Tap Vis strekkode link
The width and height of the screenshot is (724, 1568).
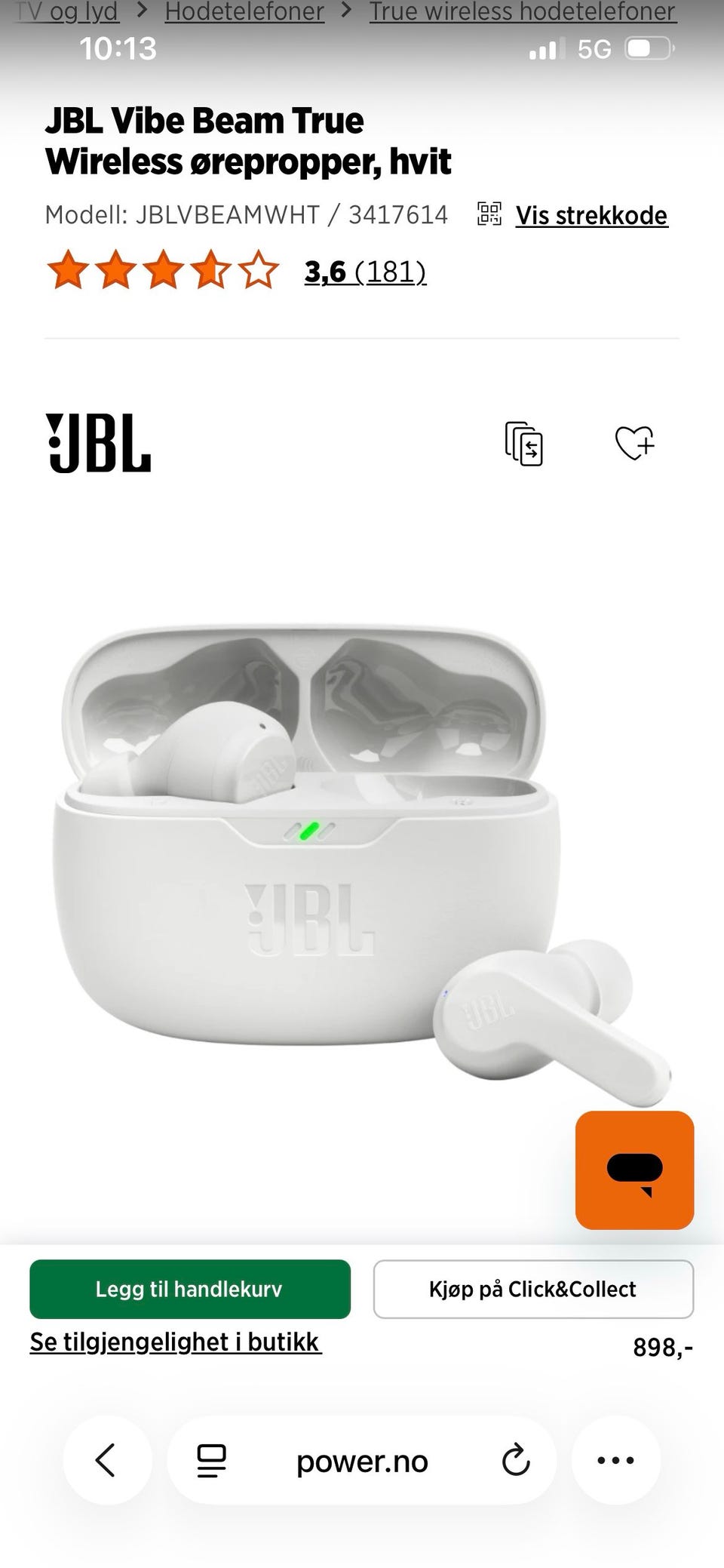click(x=591, y=216)
